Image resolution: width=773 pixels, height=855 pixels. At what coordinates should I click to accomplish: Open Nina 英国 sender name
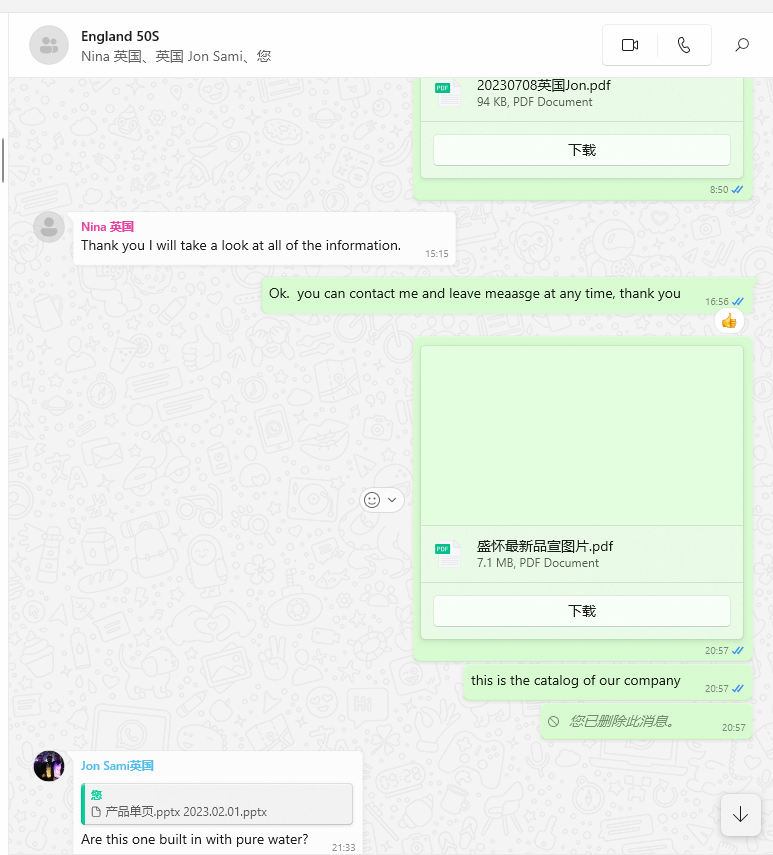coord(107,227)
